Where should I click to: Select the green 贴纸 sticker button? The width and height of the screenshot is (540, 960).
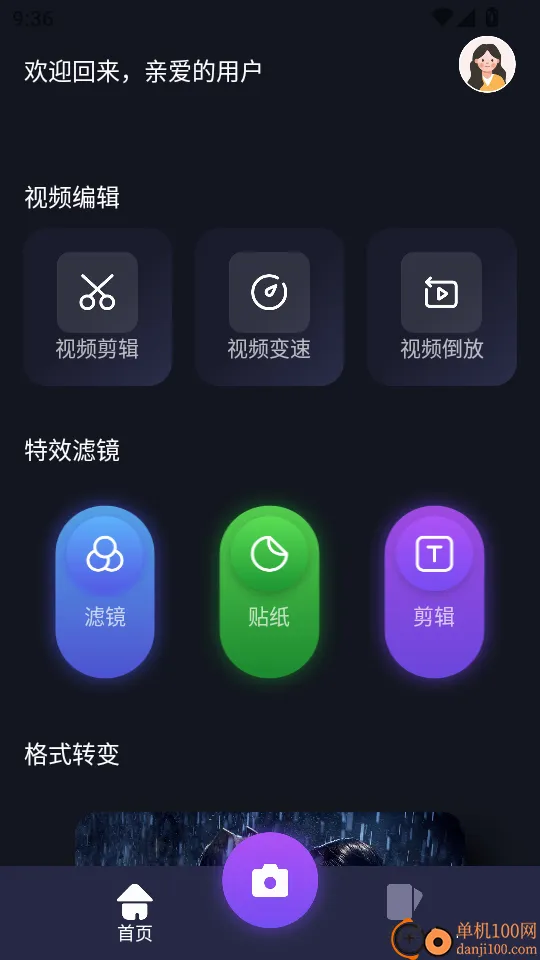tap(269, 591)
